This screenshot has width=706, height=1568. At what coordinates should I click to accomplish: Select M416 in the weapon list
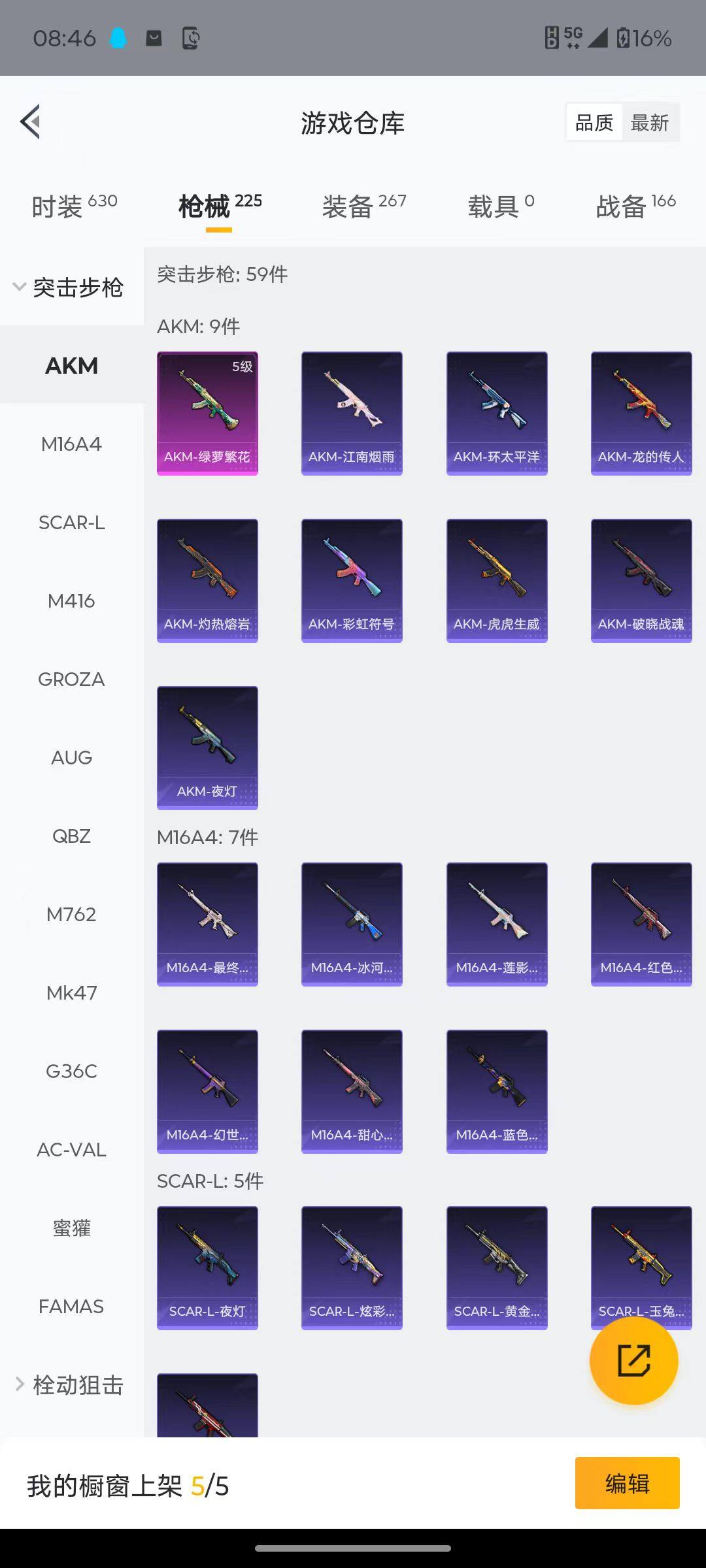click(x=71, y=601)
